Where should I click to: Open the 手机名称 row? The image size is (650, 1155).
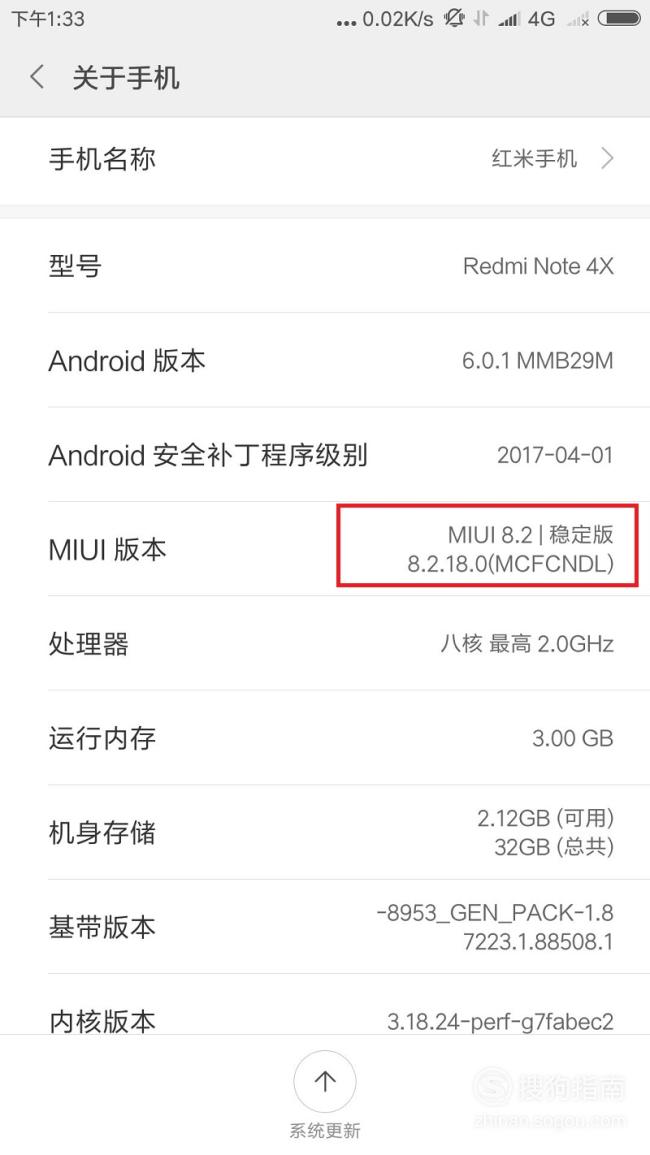pos(325,159)
